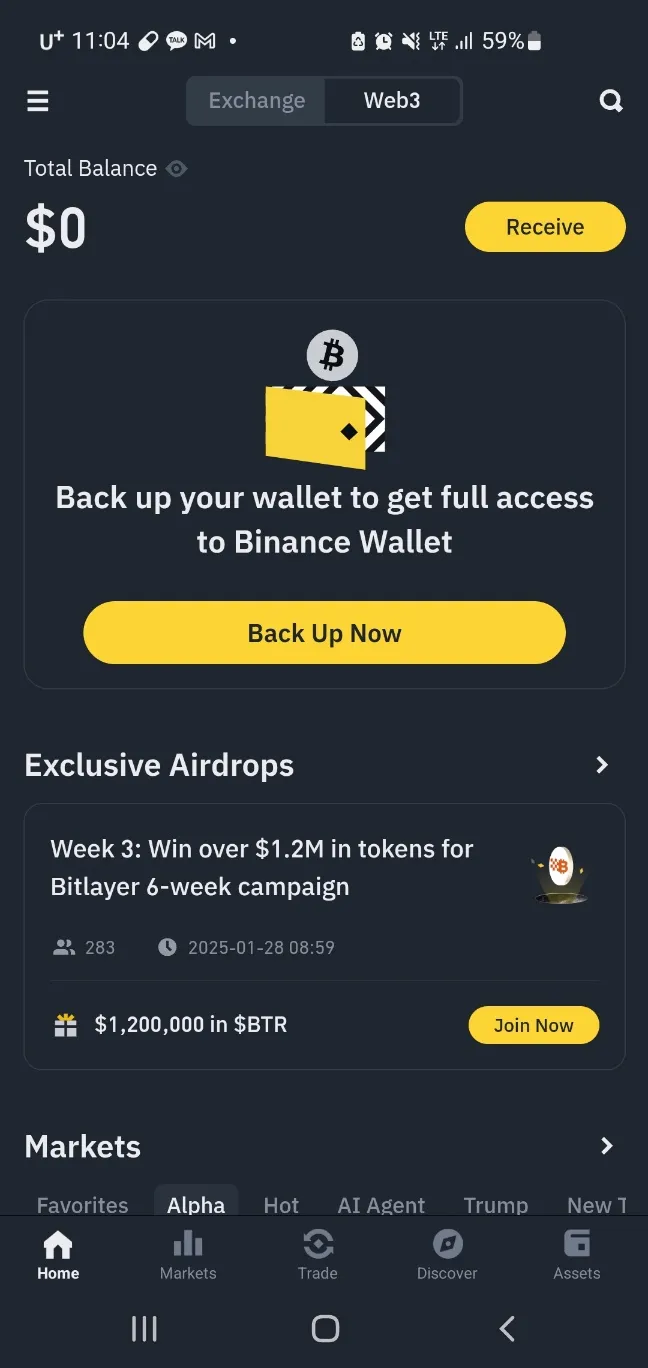Hide total balance with eye icon
The width and height of the screenshot is (648, 1368).
pyautogui.click(x=177, y=169)
